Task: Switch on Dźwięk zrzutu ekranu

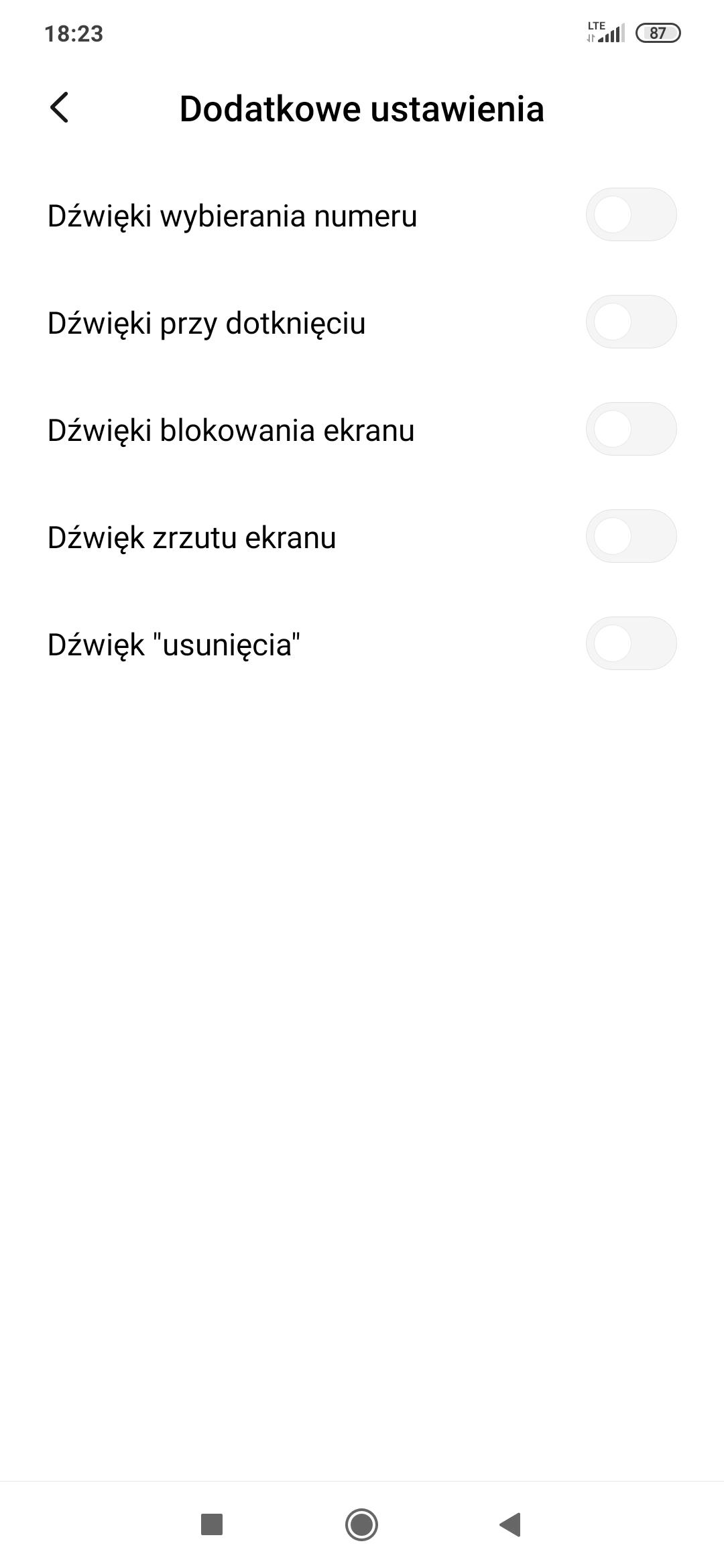Action: [x=631, y=537]
